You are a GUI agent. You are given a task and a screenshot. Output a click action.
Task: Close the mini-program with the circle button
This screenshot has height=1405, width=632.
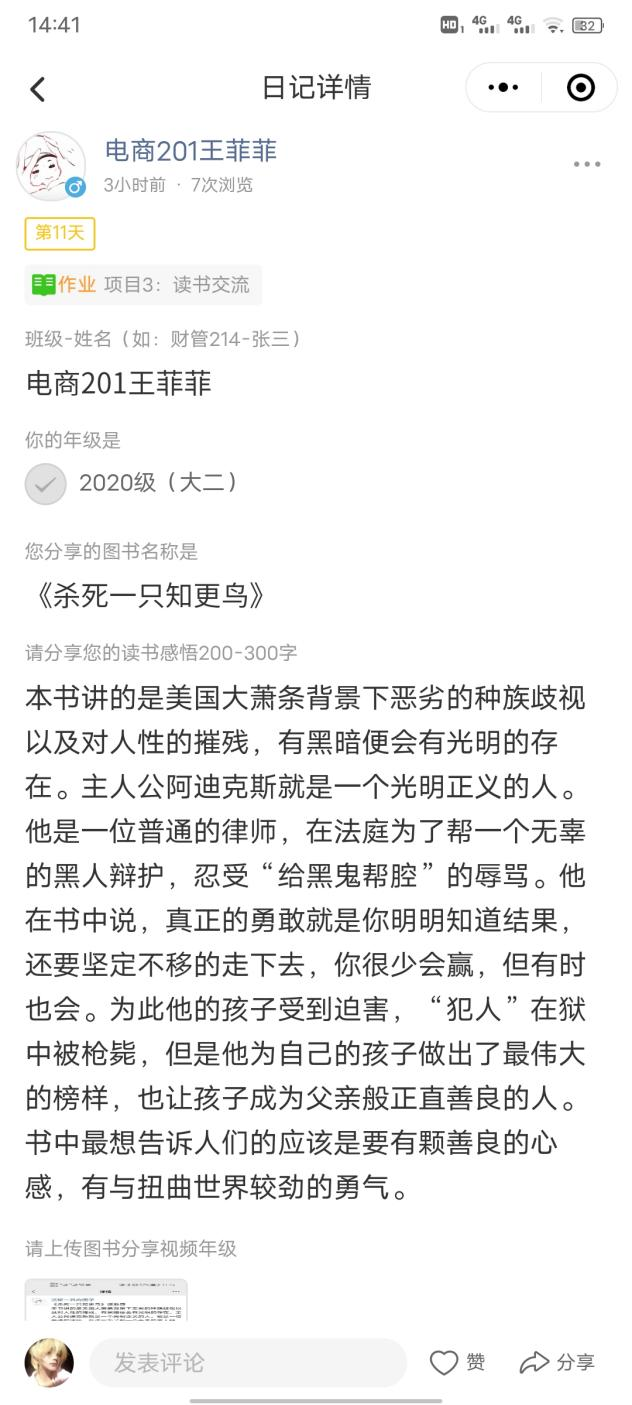(580, 88)
